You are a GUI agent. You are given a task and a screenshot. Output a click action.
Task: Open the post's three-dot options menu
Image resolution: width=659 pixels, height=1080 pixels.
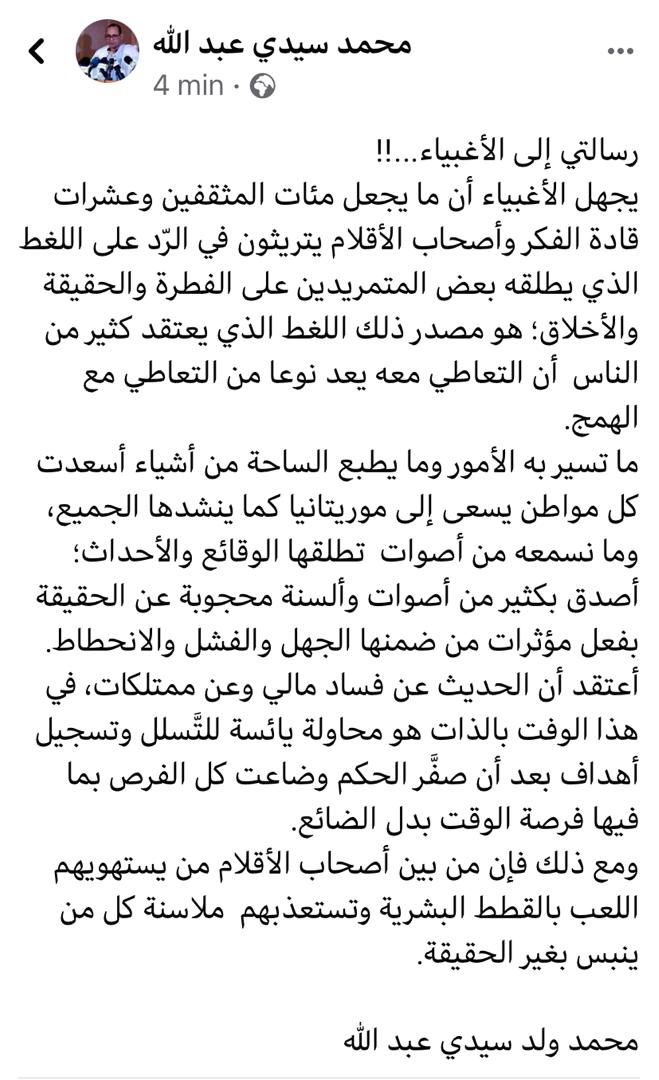tap(620, 51)
